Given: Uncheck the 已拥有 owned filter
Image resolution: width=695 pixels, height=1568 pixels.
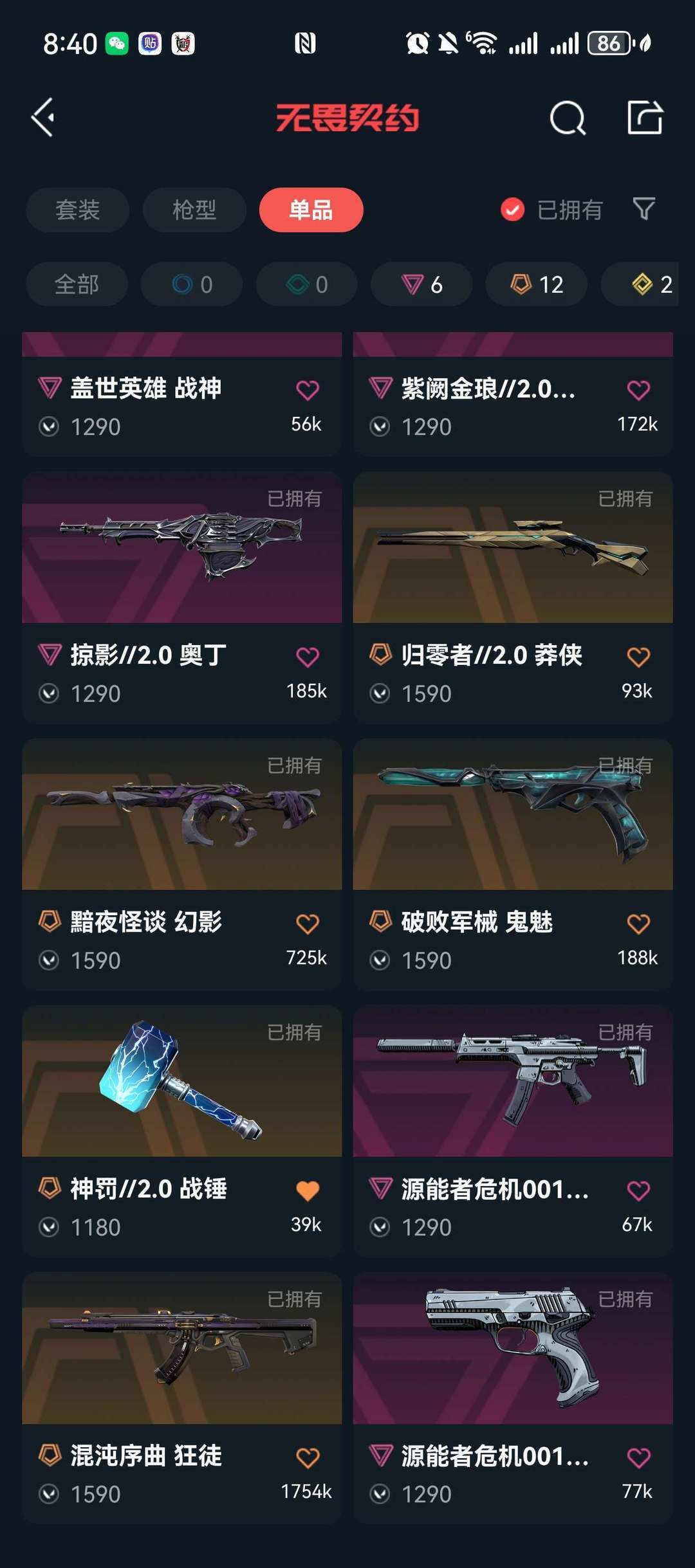Looking at the screenshot, I should pos(512,210).
